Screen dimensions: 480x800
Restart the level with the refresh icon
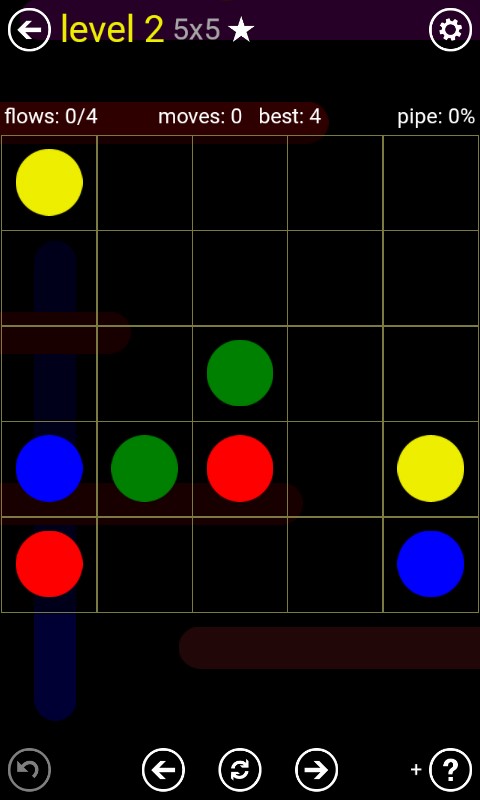coord(240,769)
